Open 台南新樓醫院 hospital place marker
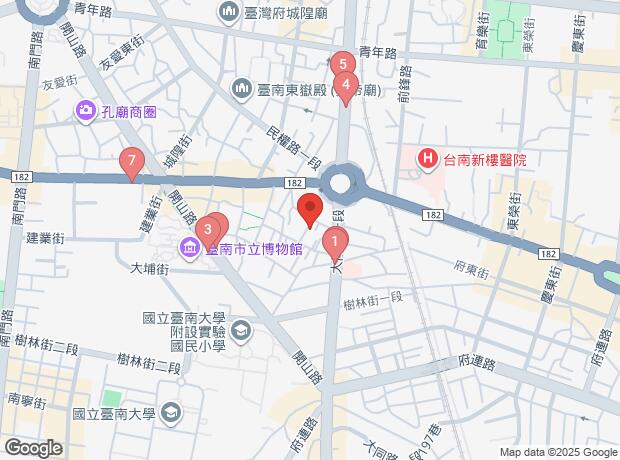This screenshot has width=620, height=460. [x=428, y=157]
